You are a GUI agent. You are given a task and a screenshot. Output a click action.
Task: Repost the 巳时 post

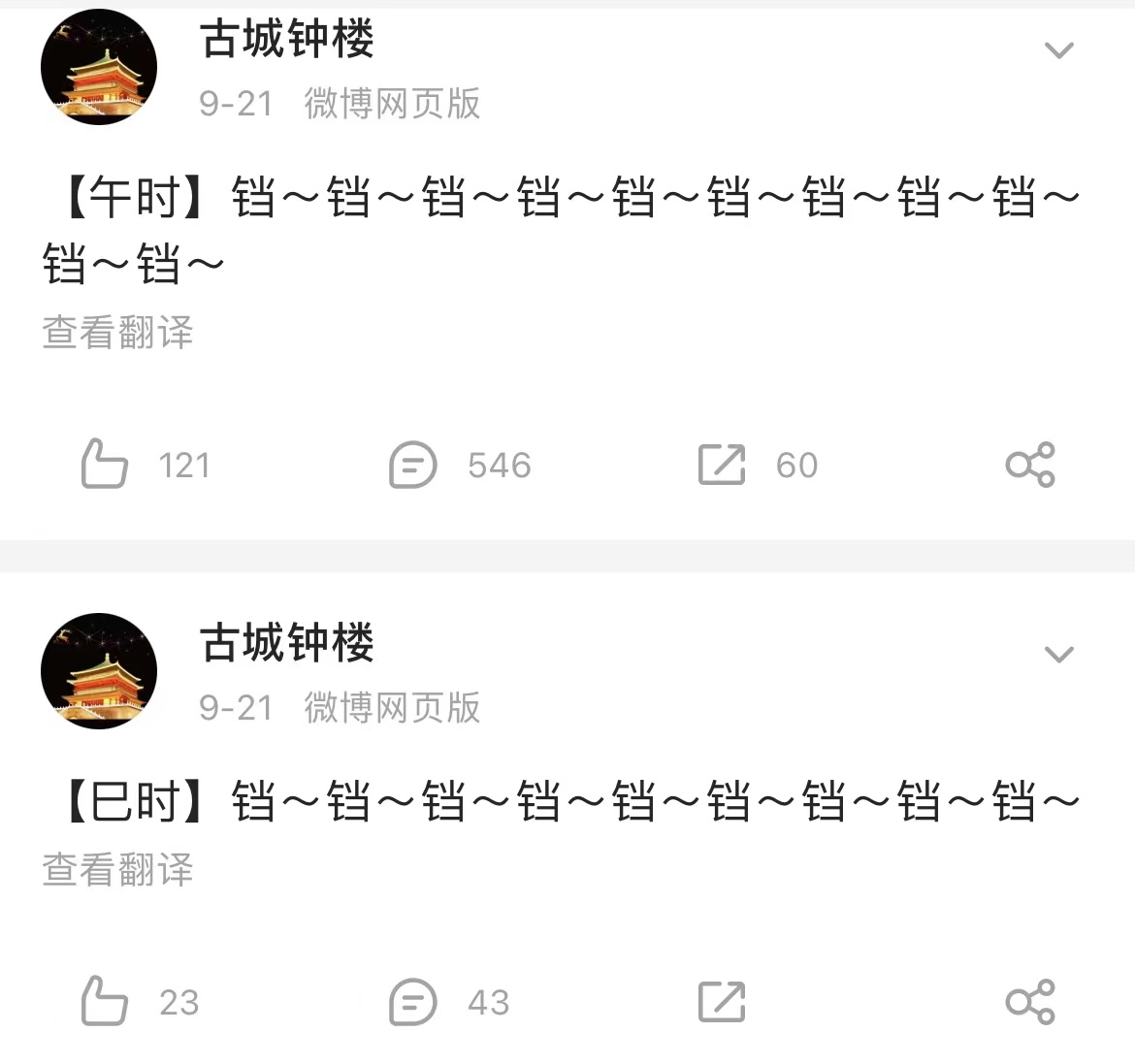tap(722, 1002)
